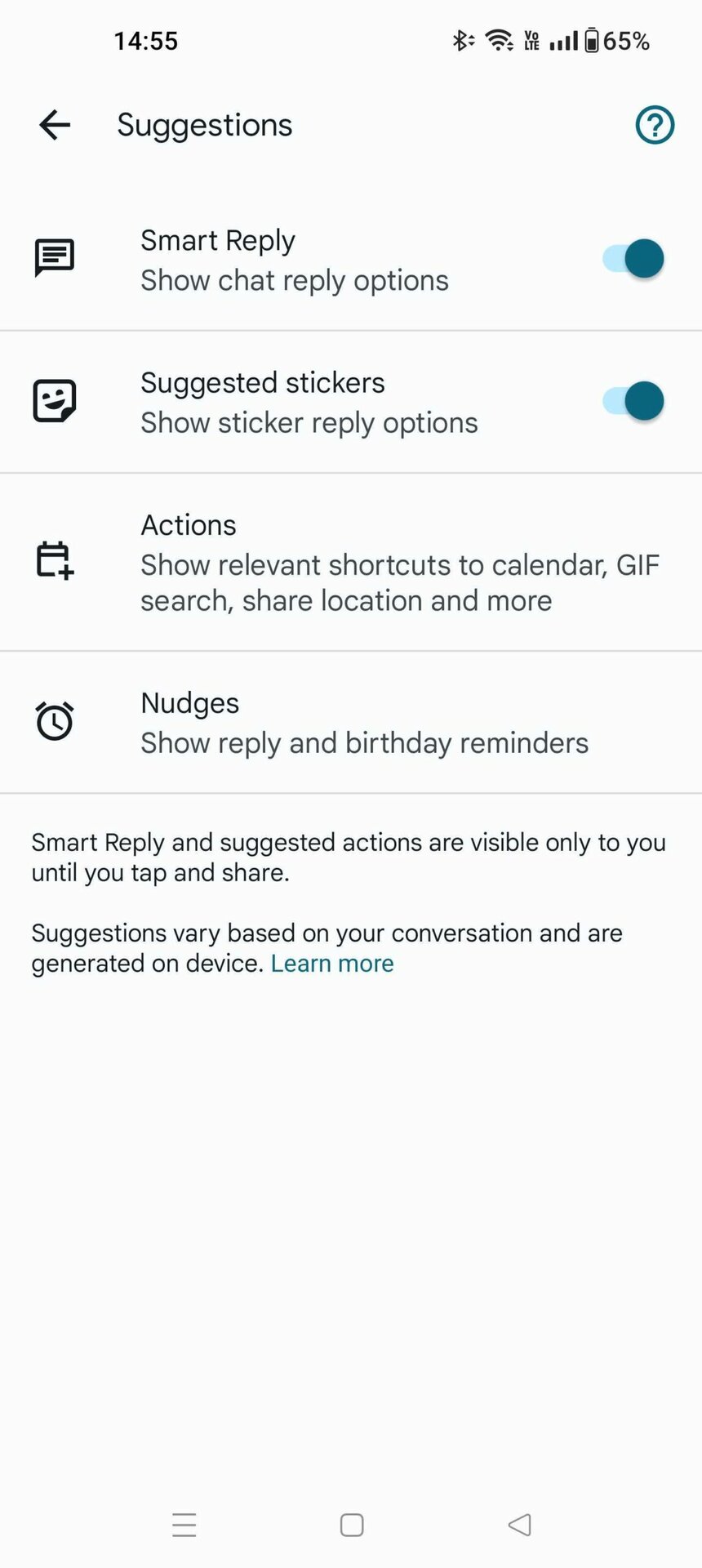Follow the Learn more link
This screenshot has height=1568, width=702.
click(x=332, y=964)
